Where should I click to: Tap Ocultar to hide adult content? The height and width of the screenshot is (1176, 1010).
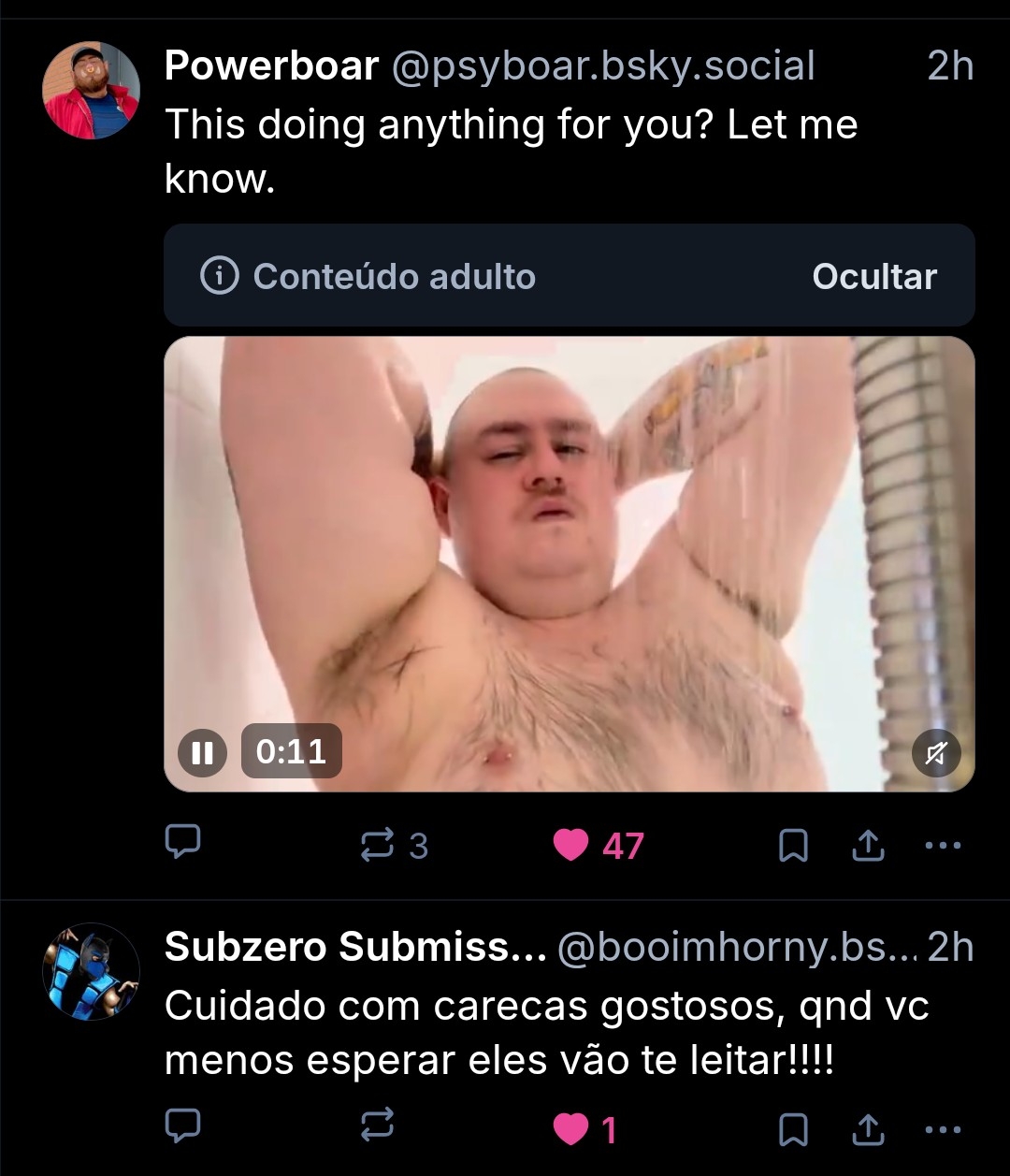pyautogui.click(x=873, y=277)
